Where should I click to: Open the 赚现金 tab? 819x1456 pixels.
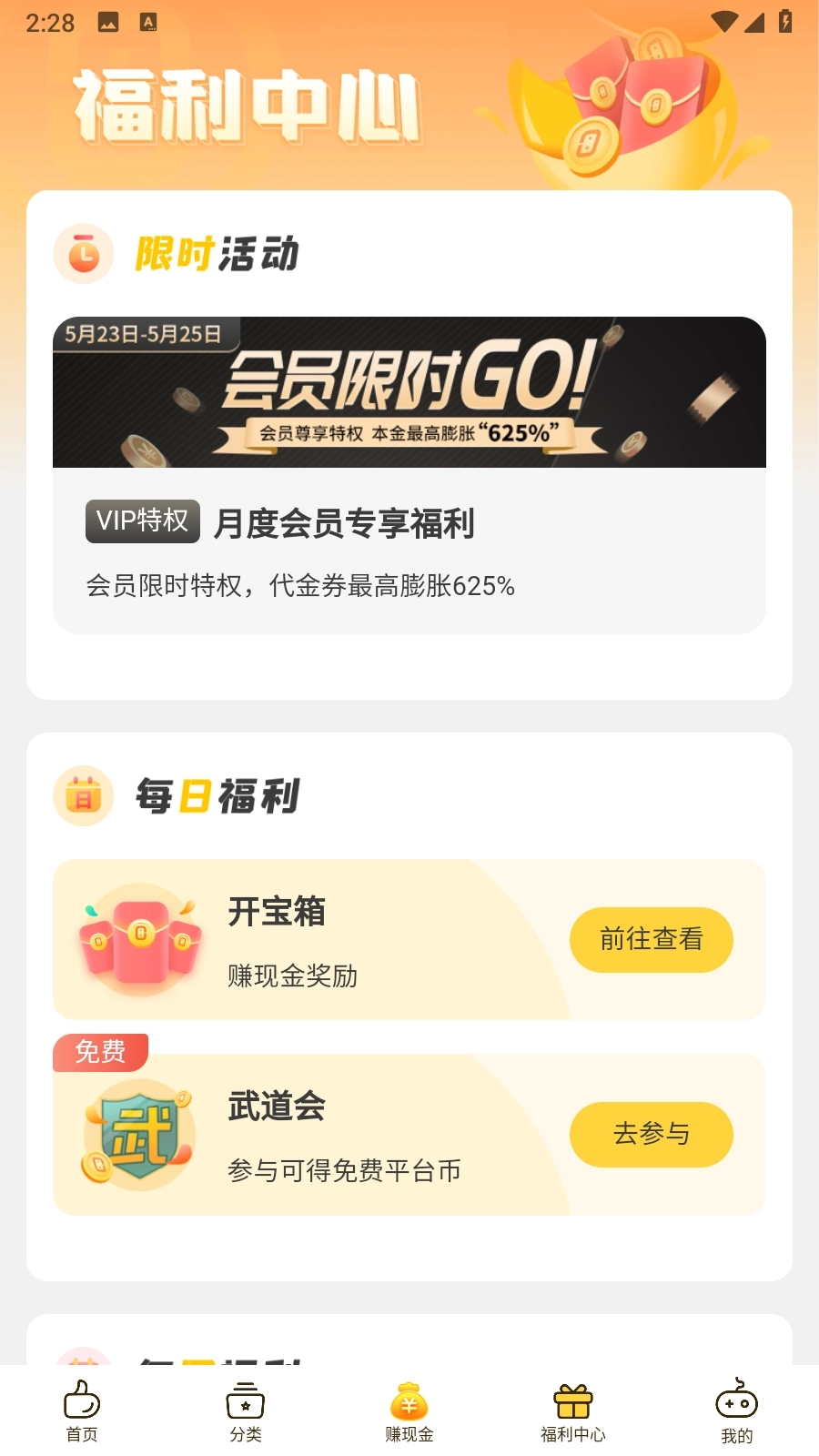coord(409,1410)
